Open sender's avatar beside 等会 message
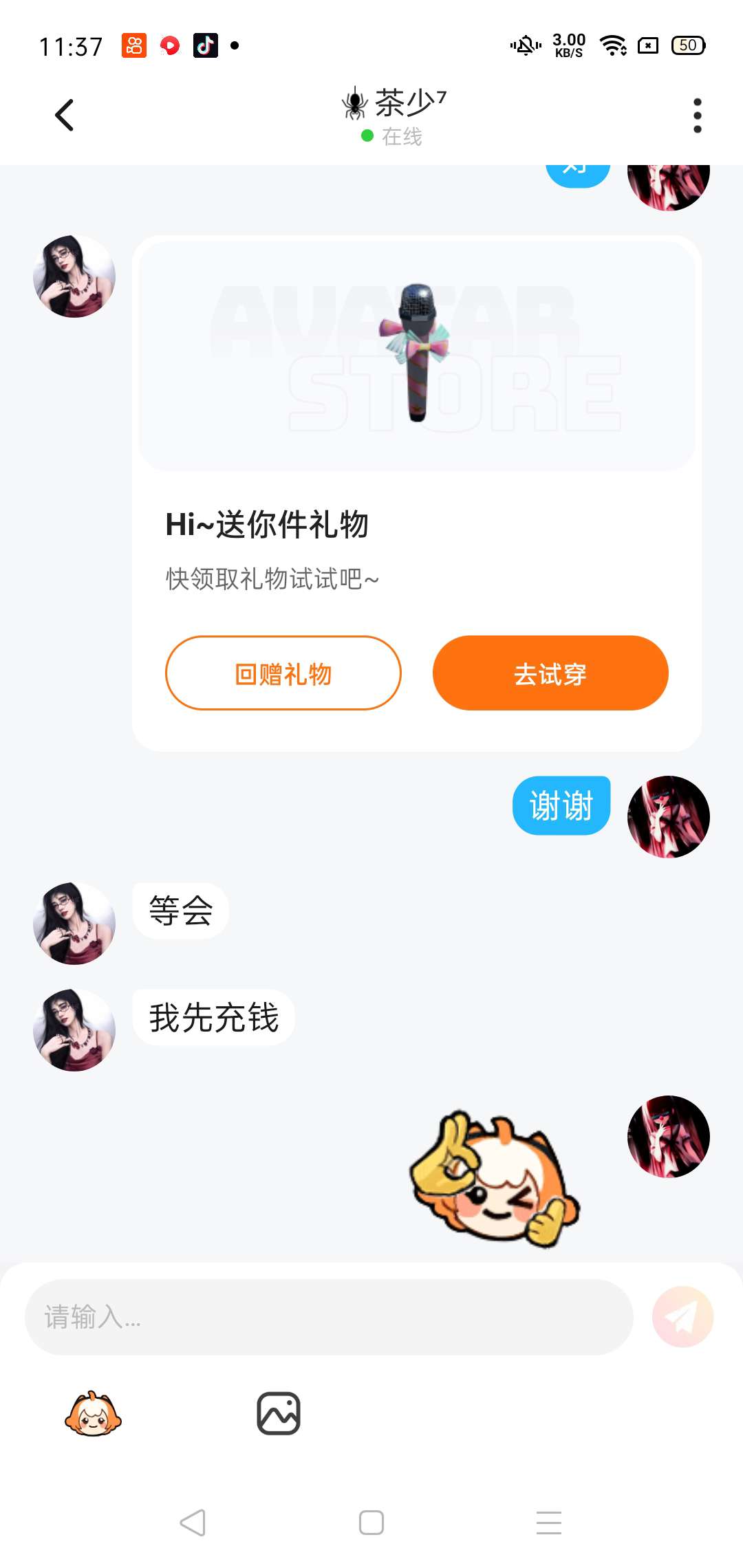 [x=74, y=924]
